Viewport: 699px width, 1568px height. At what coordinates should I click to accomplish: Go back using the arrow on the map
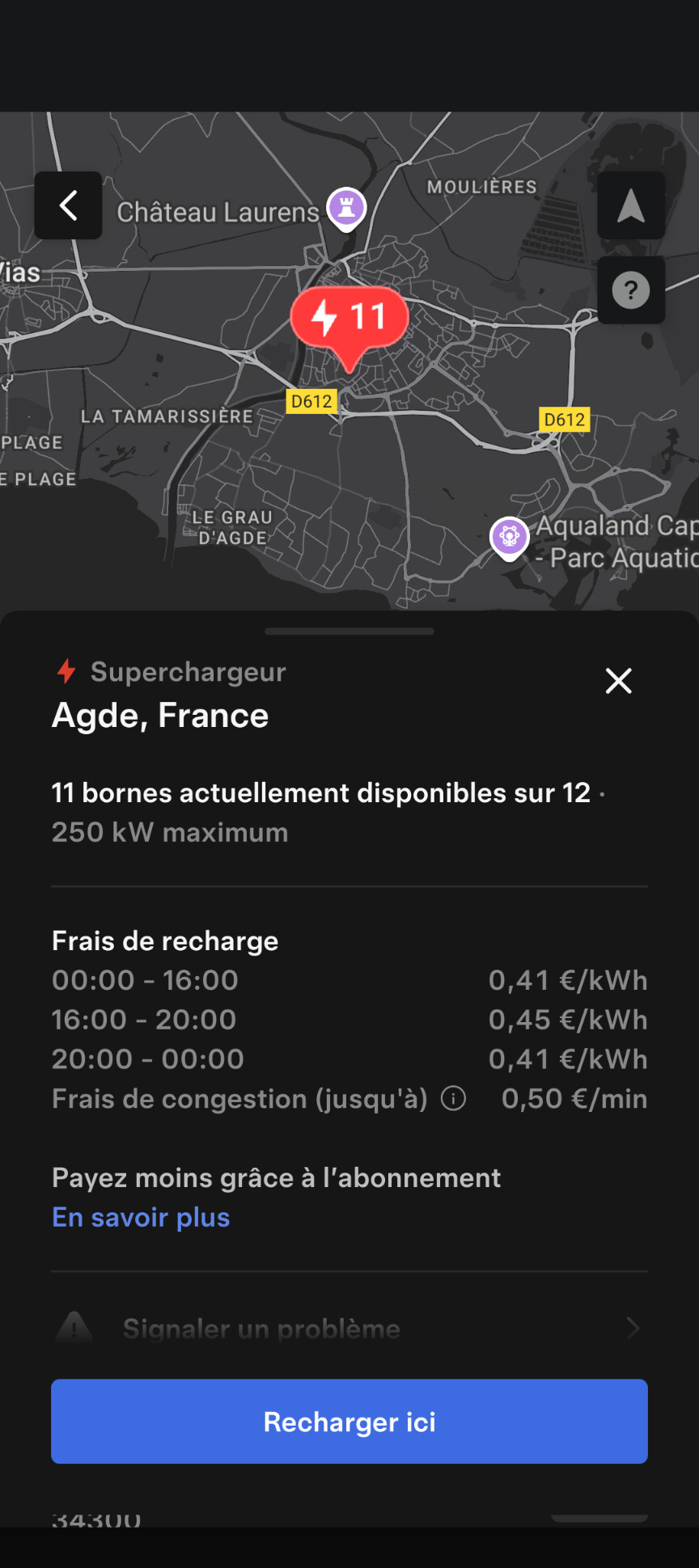tap(68, 205)
